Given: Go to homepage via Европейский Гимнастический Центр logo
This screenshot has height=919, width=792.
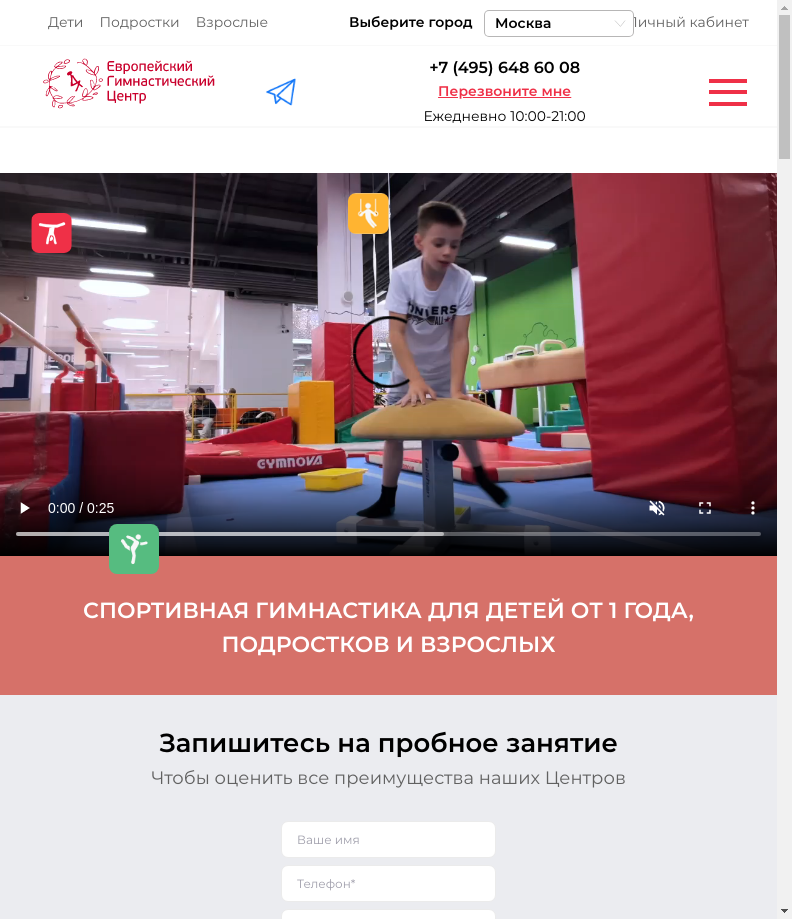Looking at the screenshot, I should pyautogui.click(x=129, y=84).
